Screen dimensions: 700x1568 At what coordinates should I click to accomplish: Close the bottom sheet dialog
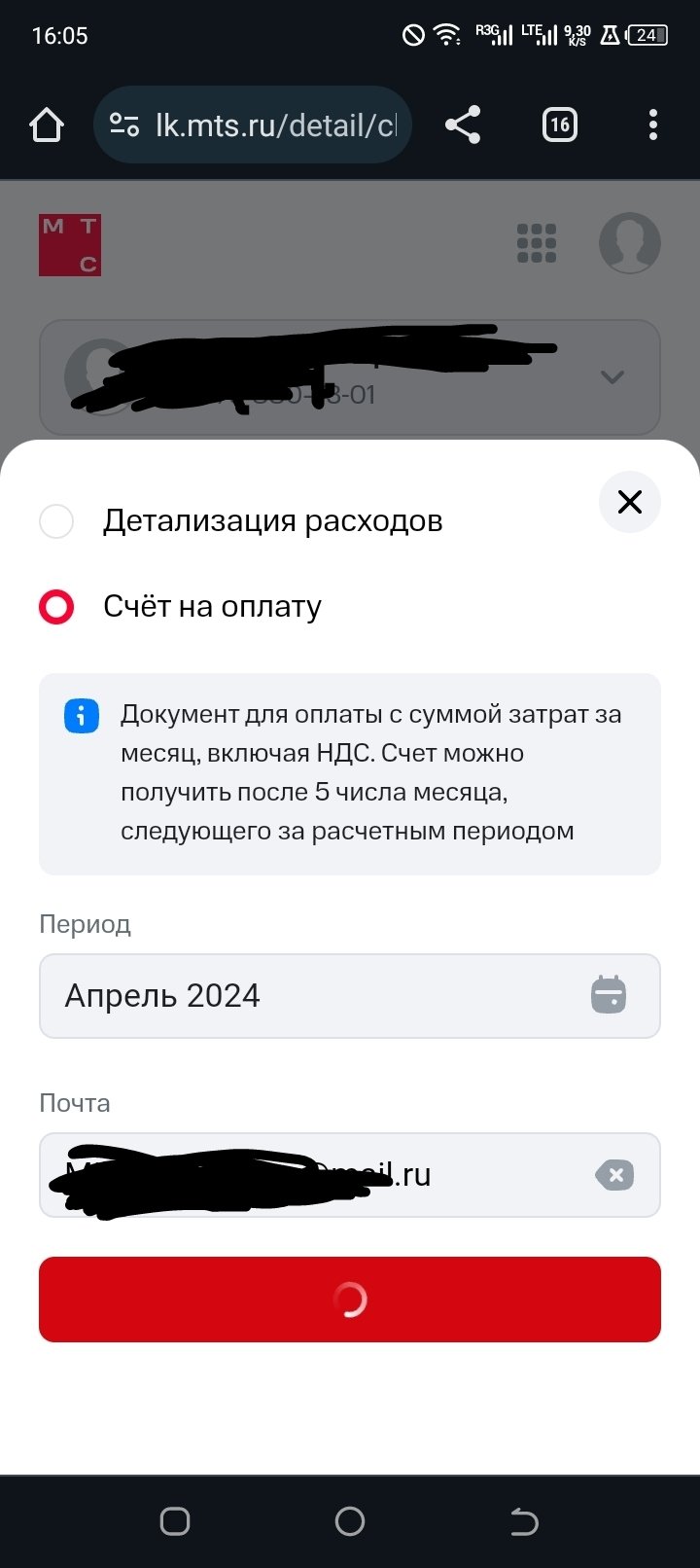(630, 502)
